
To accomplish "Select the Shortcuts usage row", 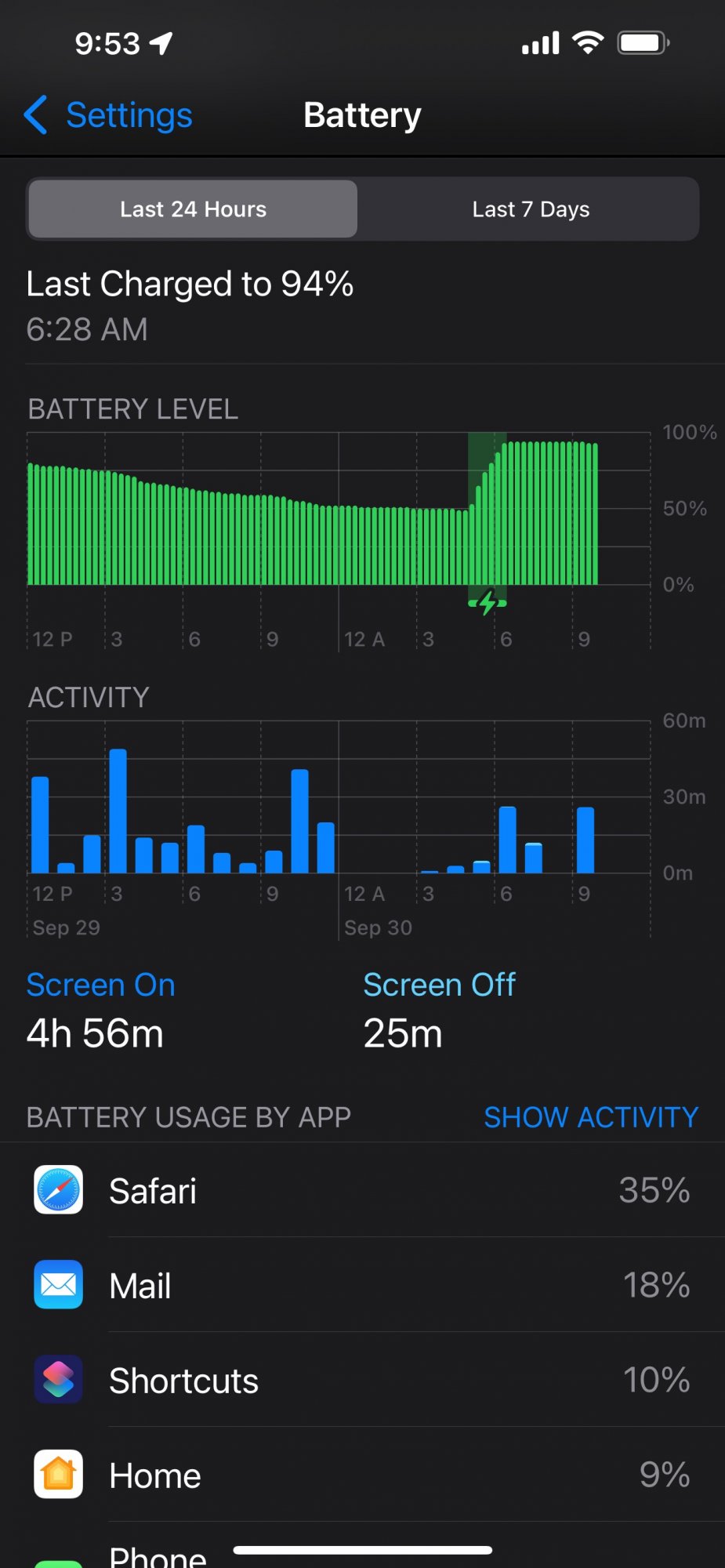I will pos(362,1380).
